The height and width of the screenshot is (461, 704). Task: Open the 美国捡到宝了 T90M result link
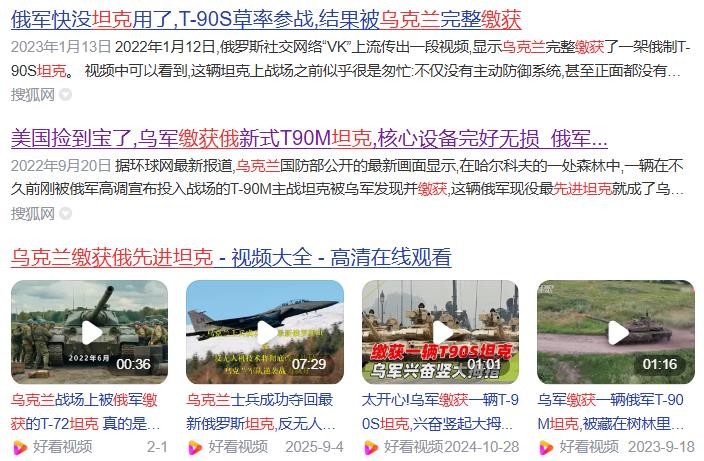(x=309, y=138)
